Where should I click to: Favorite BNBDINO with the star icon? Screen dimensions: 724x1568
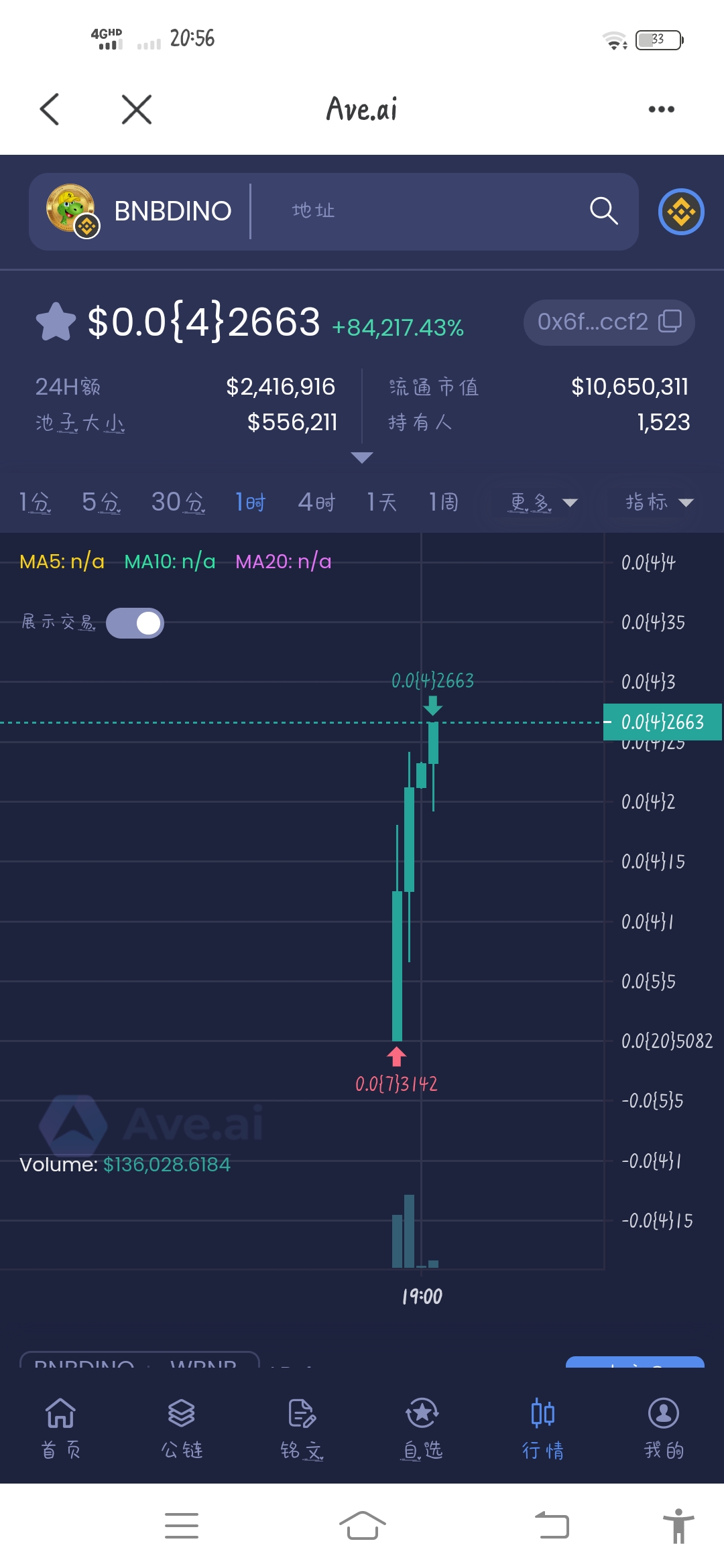tap(56, 322)
